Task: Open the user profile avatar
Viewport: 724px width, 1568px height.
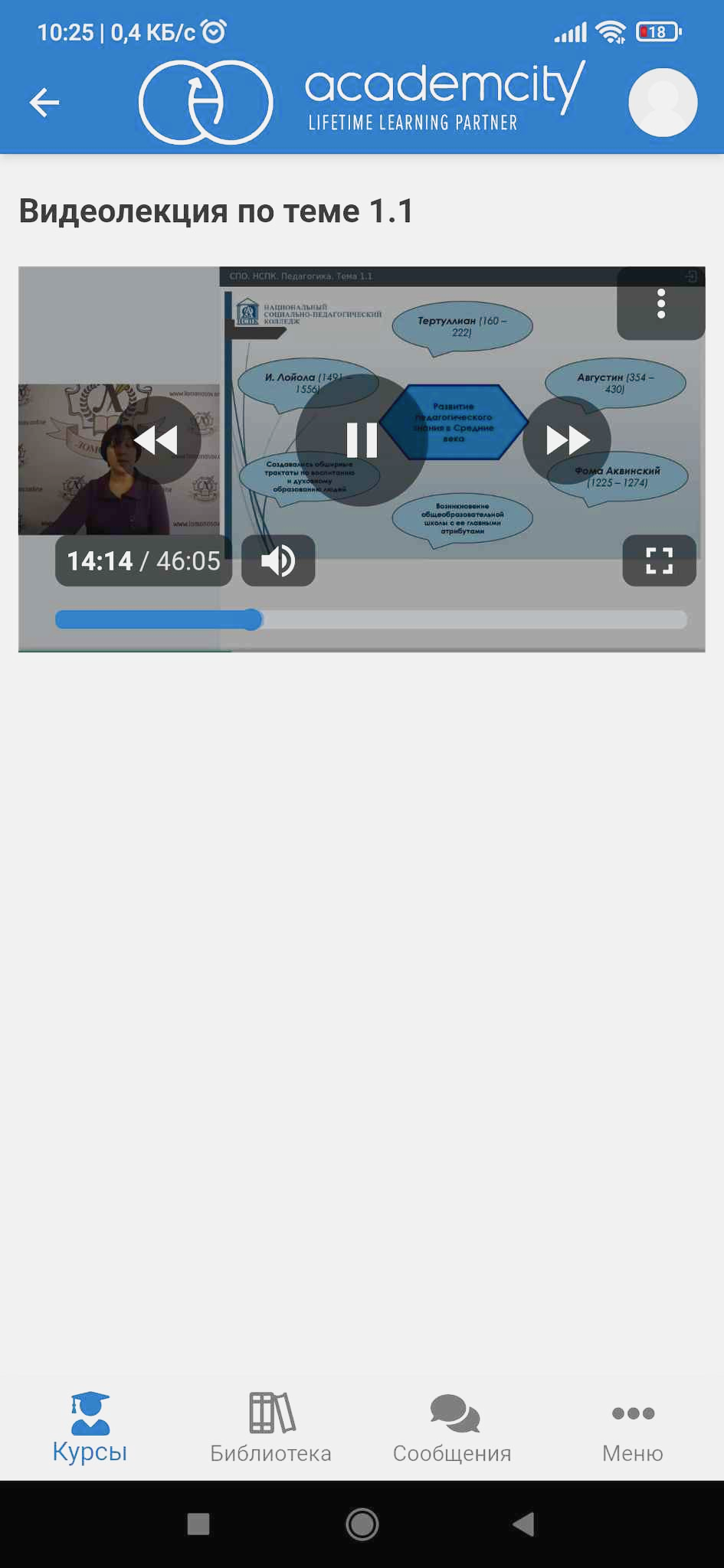Action: point(663,103)
